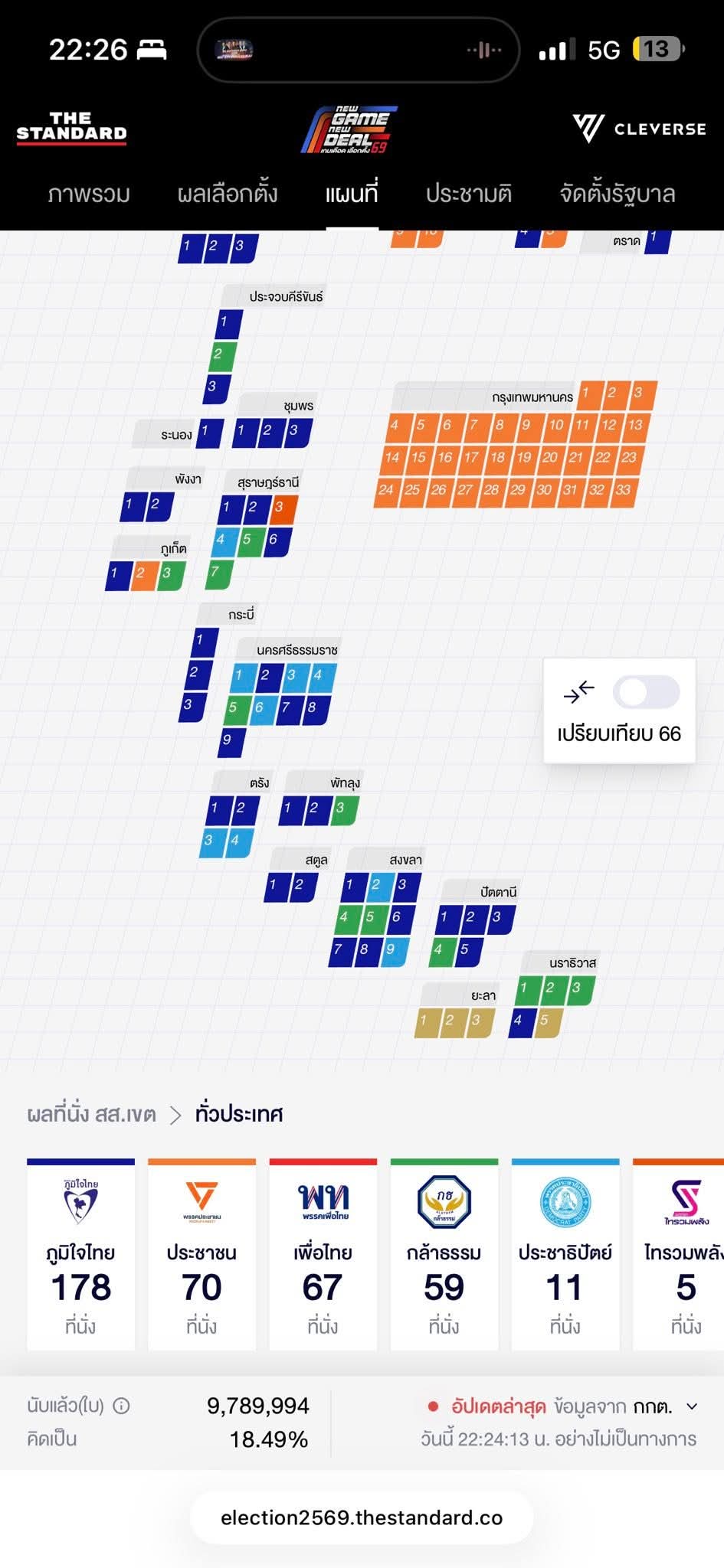
Task: Open the ประชาธิปัตย์ party card
Action: 565,1253
